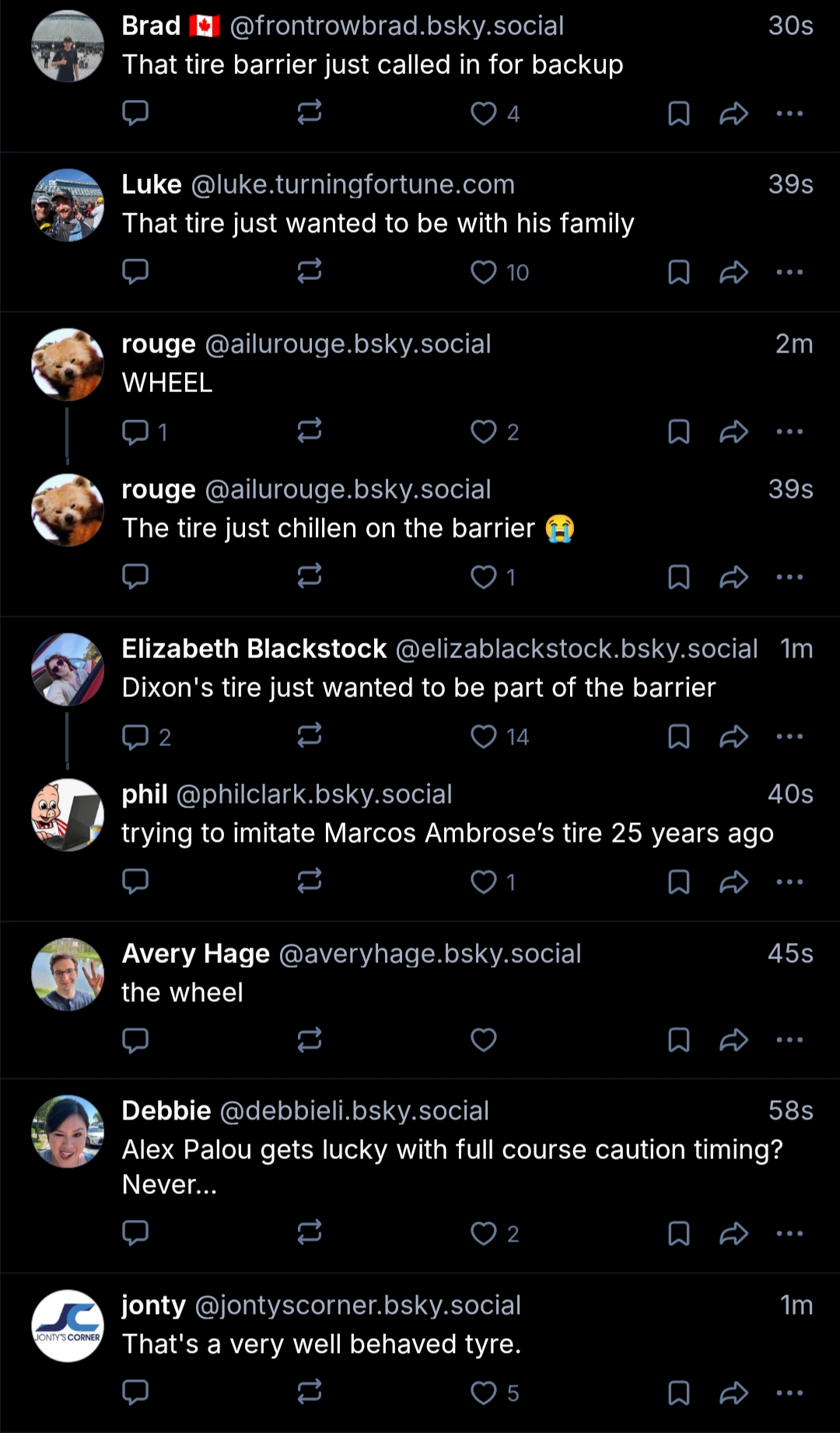Like Avery Hage's "the wheel" post

[484, 1040]
